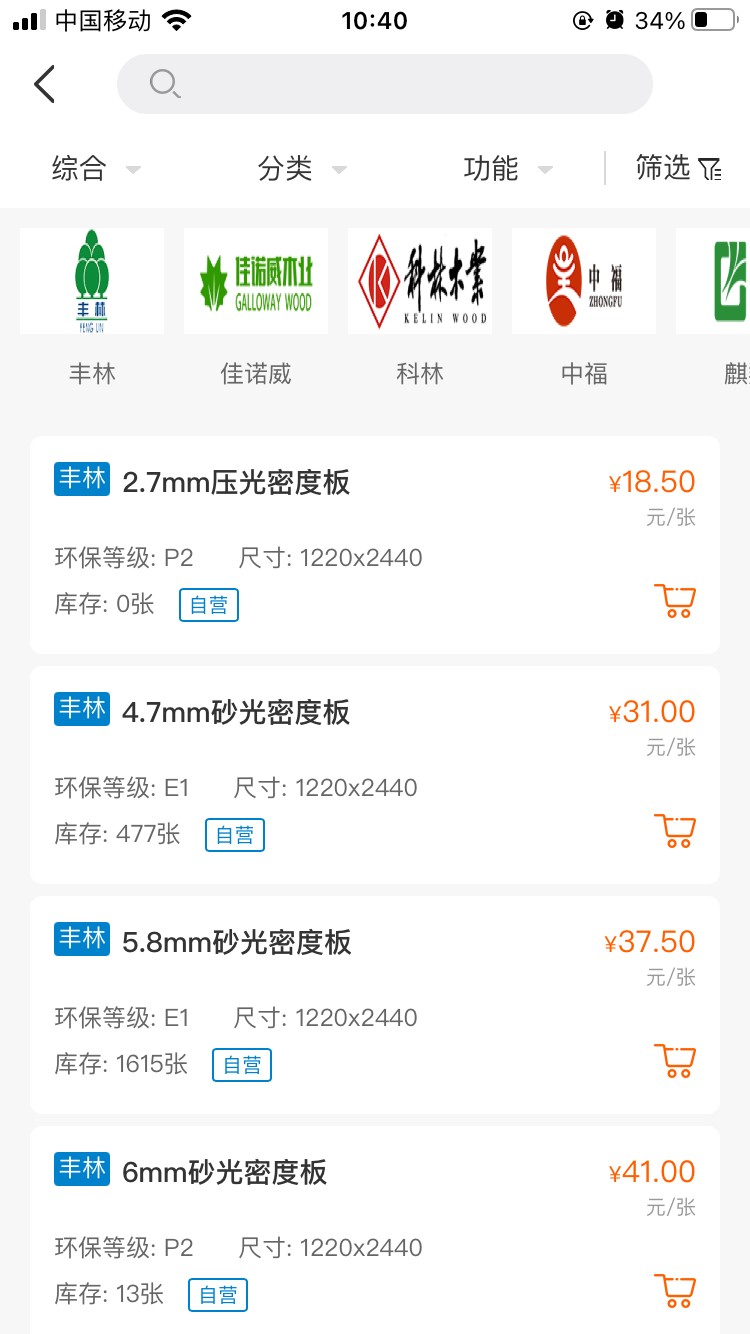Expand the 功能 dropdown

click(x=507, y=169)
